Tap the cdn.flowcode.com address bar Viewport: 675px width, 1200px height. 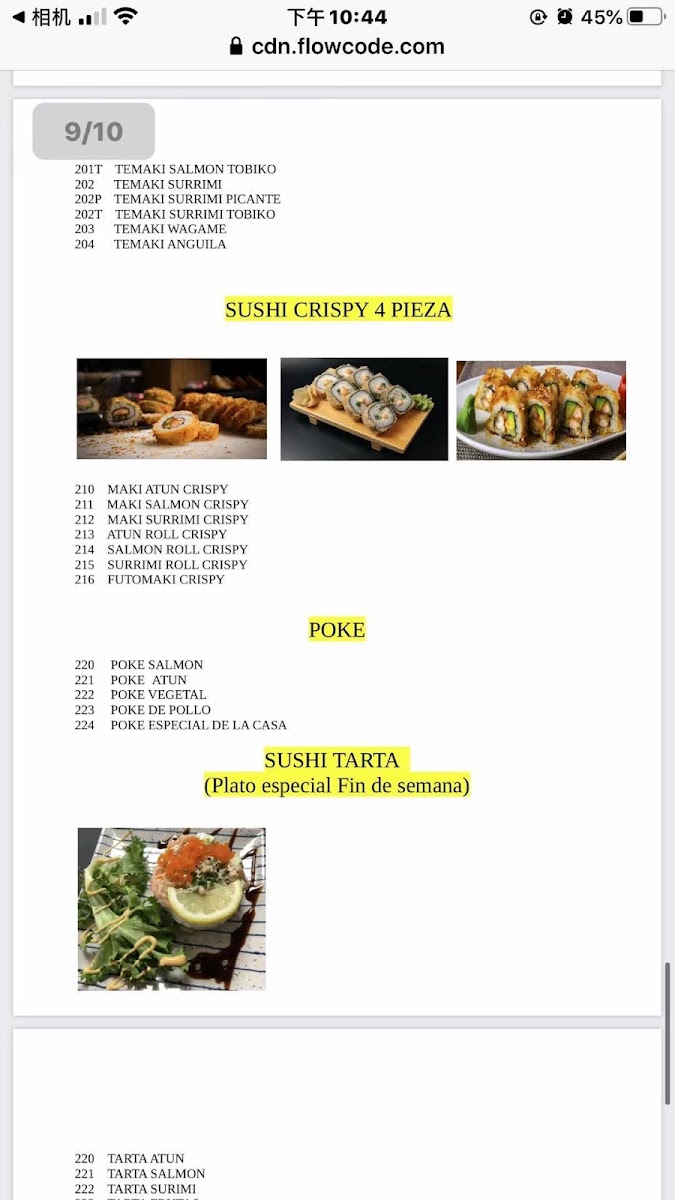[x=337, y=46]
